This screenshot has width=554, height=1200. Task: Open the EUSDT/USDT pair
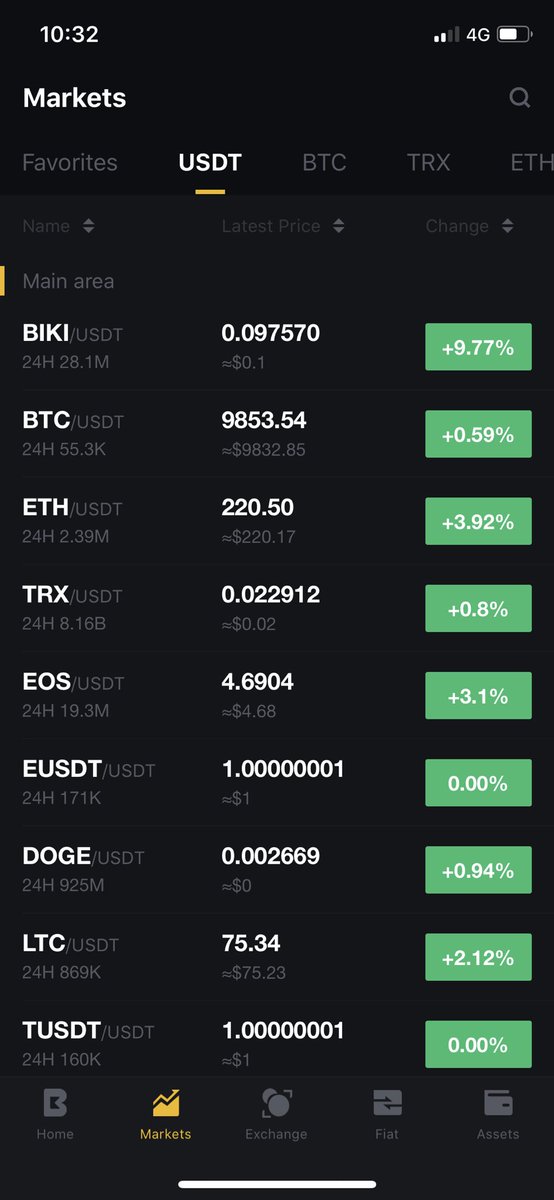pyautogui.click(x=277, y=782)
